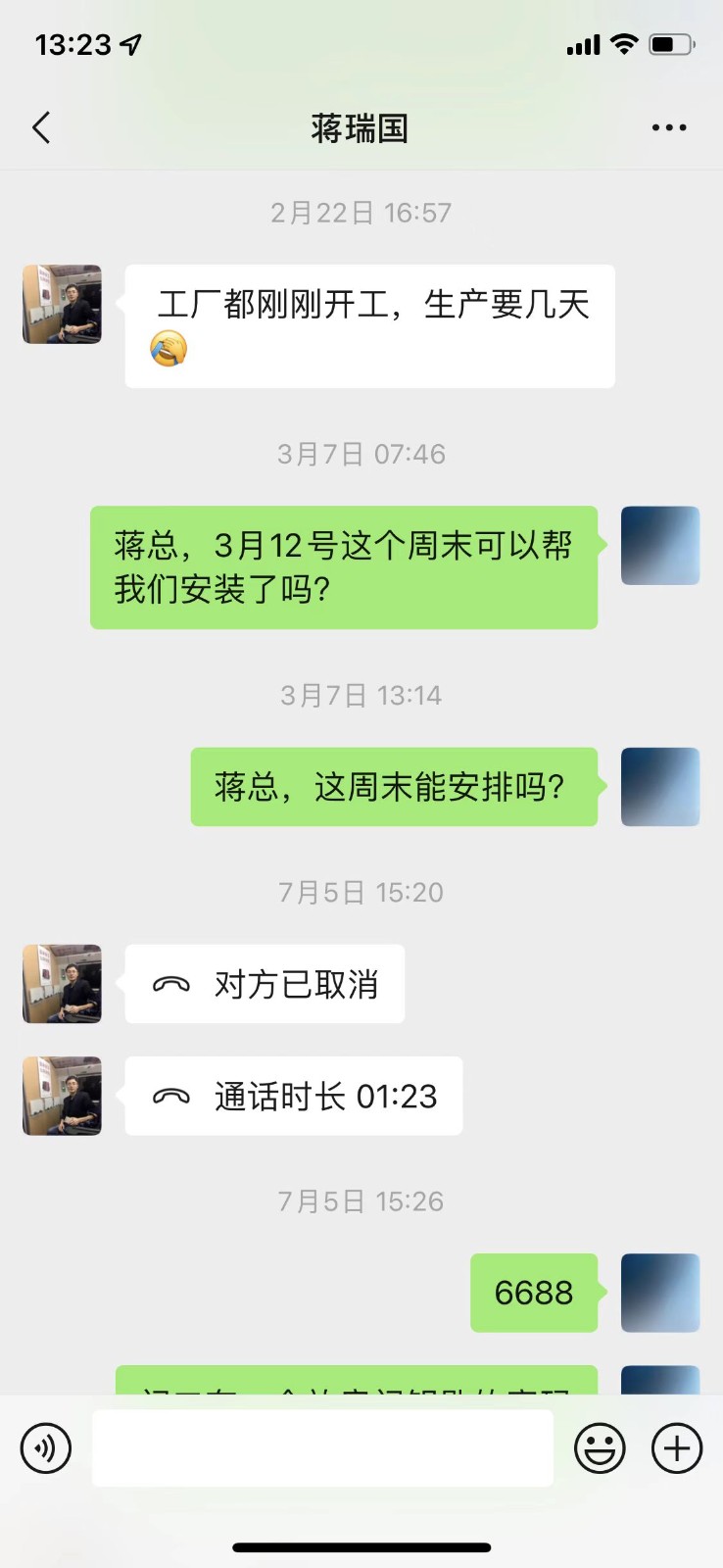Open 蒋瑞国's avatar beside 工厂都刚刚开工 message
723x1568 pixels.
point(62,304)
